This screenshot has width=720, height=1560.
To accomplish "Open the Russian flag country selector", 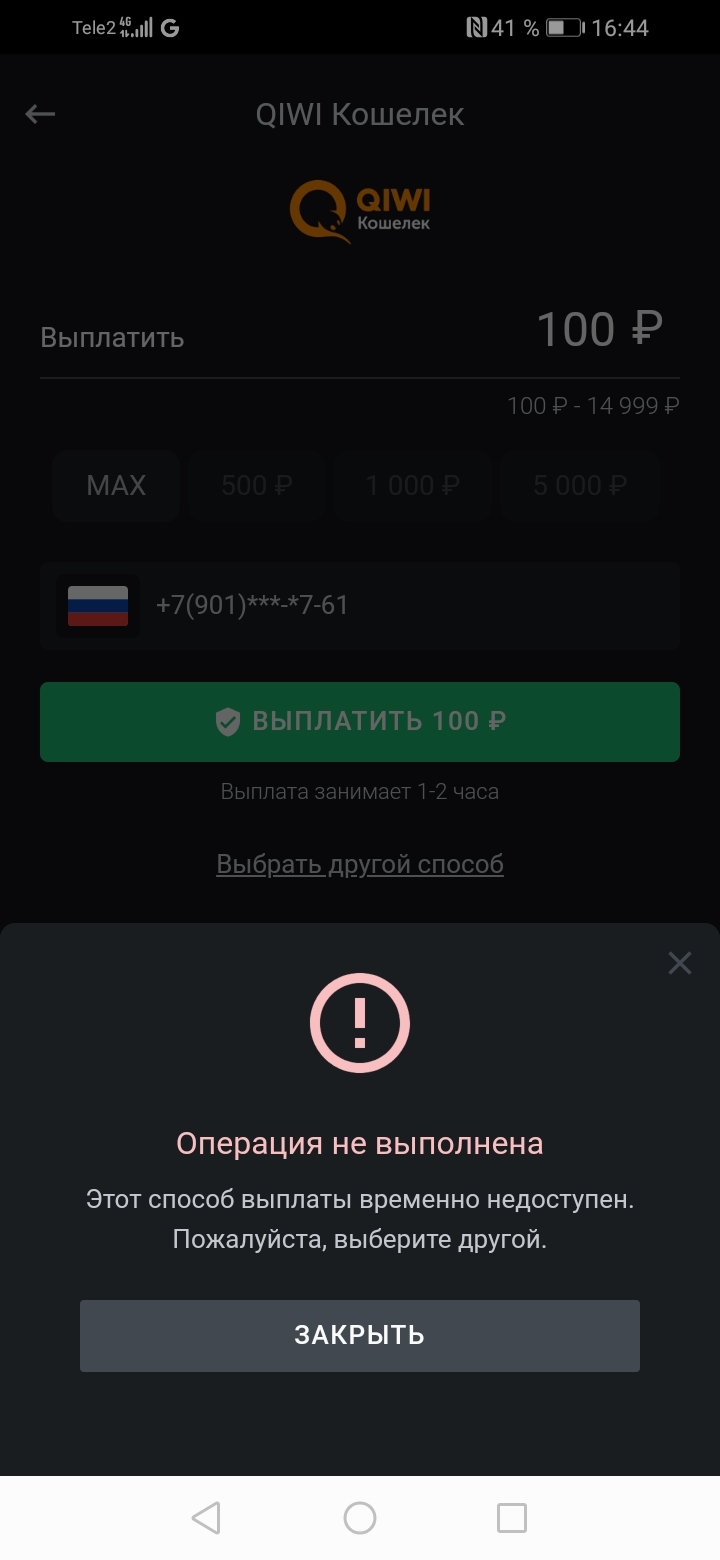I will click(98, 605).
